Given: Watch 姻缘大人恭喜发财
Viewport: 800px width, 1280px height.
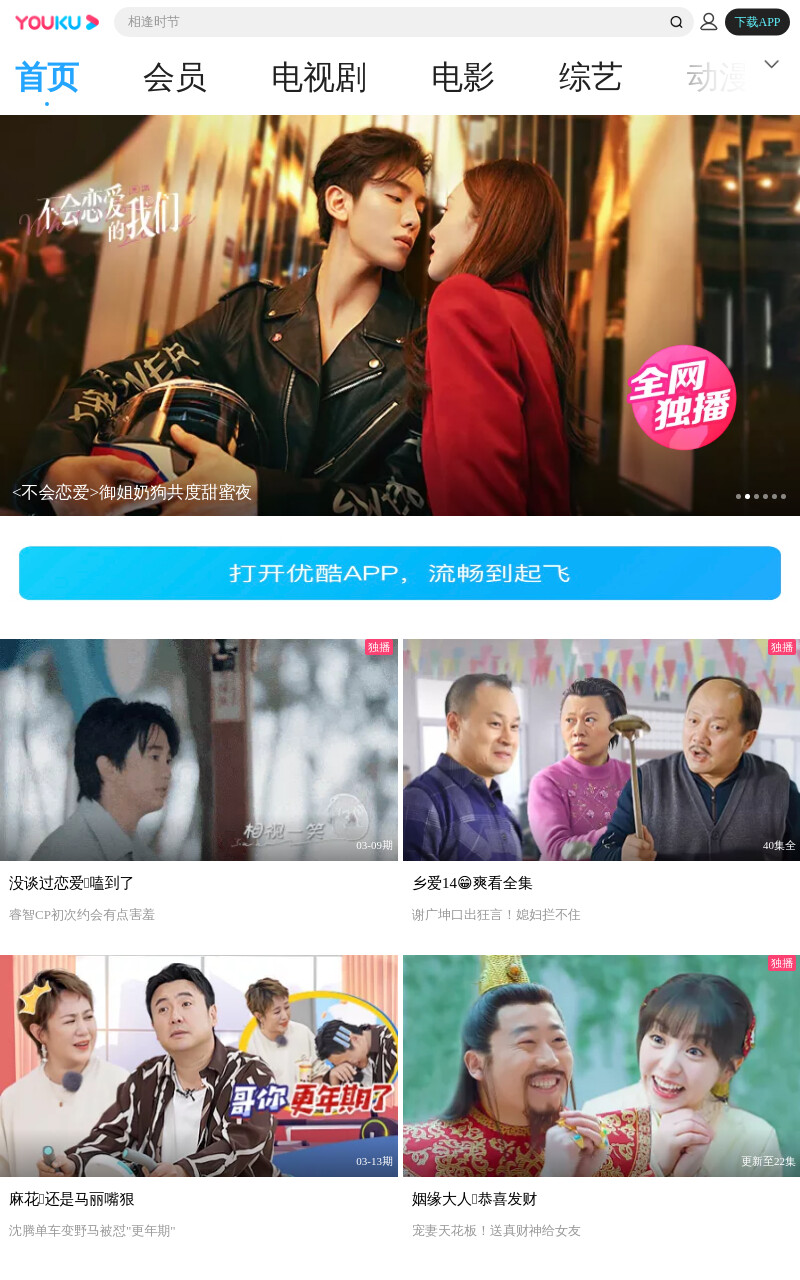Looking at the screenshot, I should tap(601, 1099).
